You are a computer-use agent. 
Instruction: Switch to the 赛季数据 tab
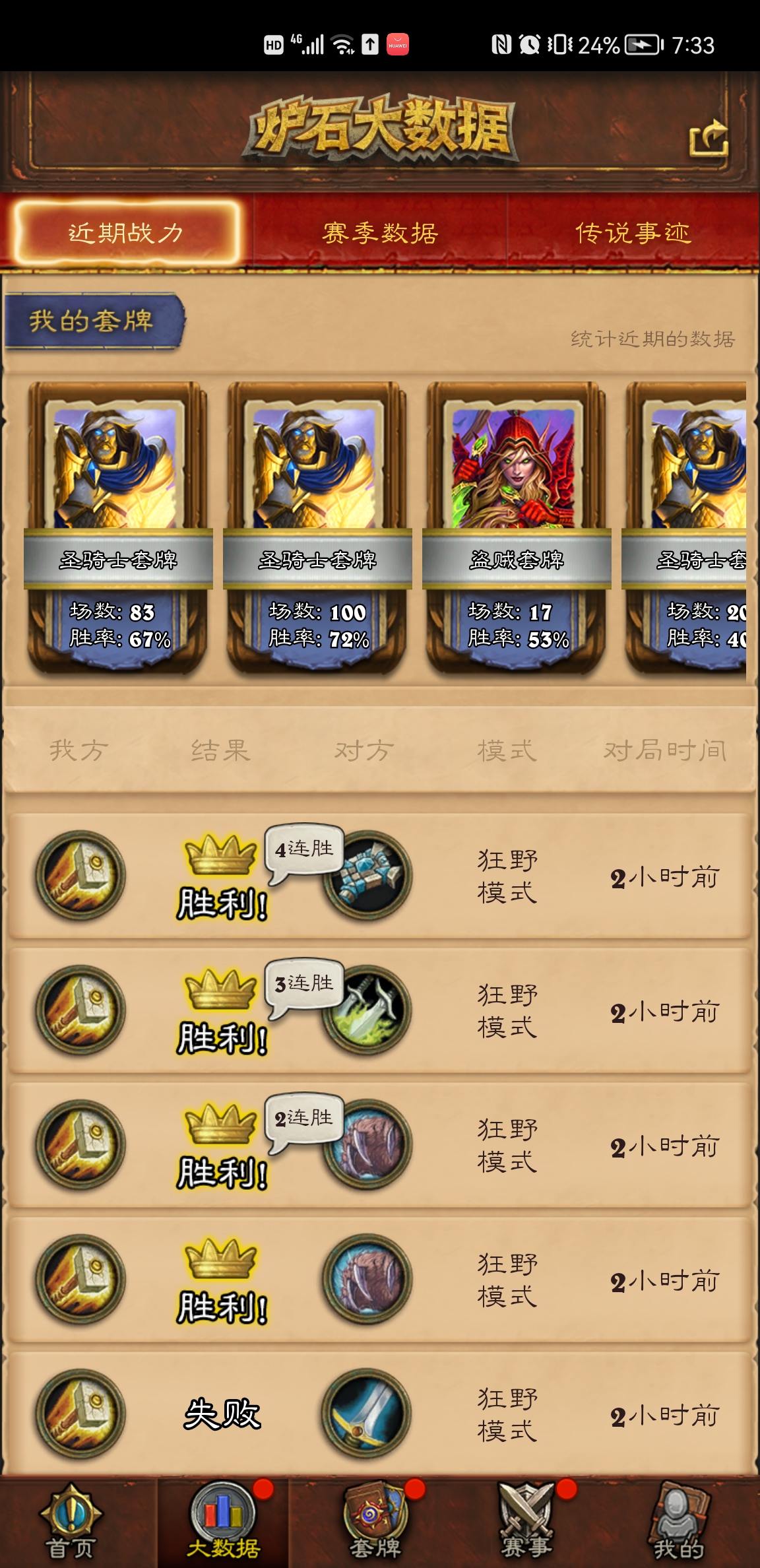coord(380,233)
